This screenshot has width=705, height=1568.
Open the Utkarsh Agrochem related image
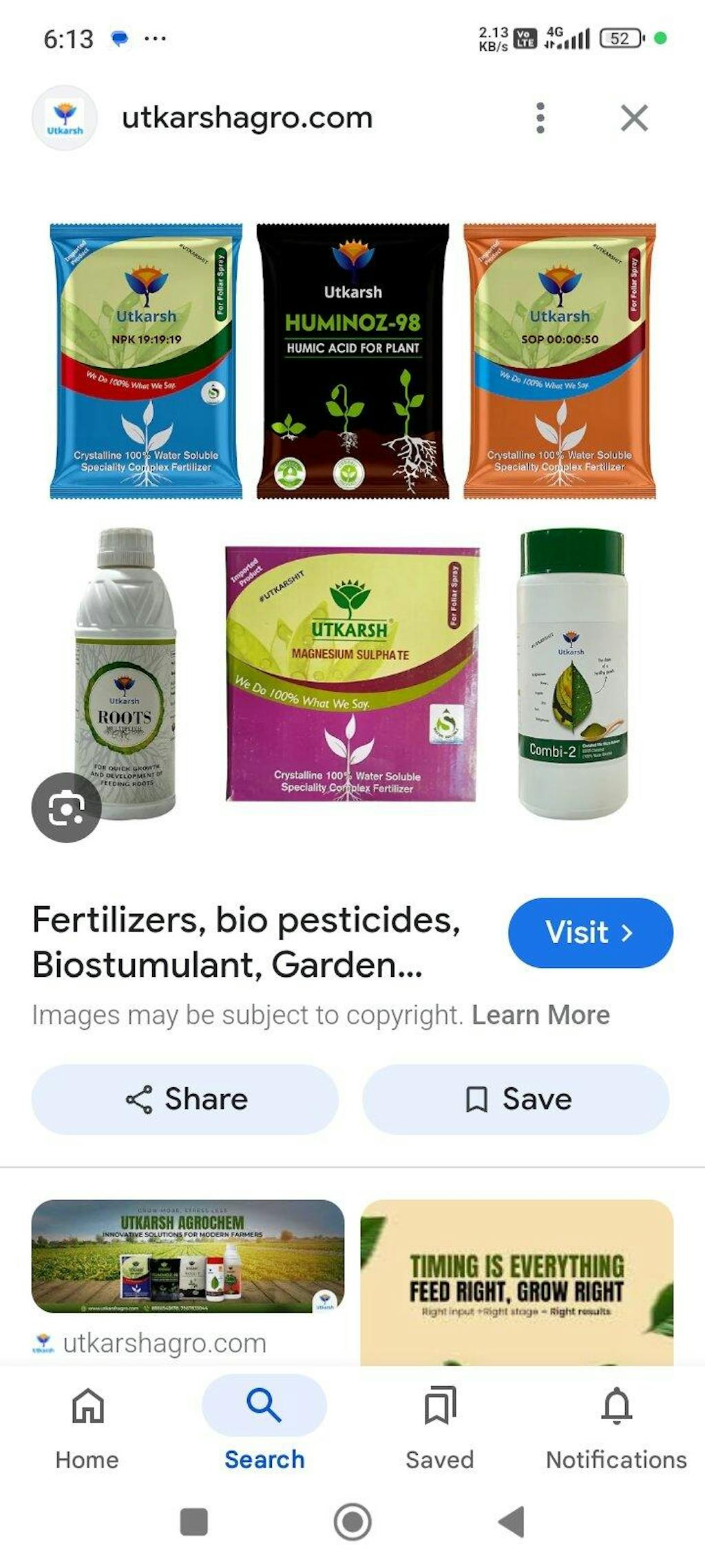[x=188, y=1255]
